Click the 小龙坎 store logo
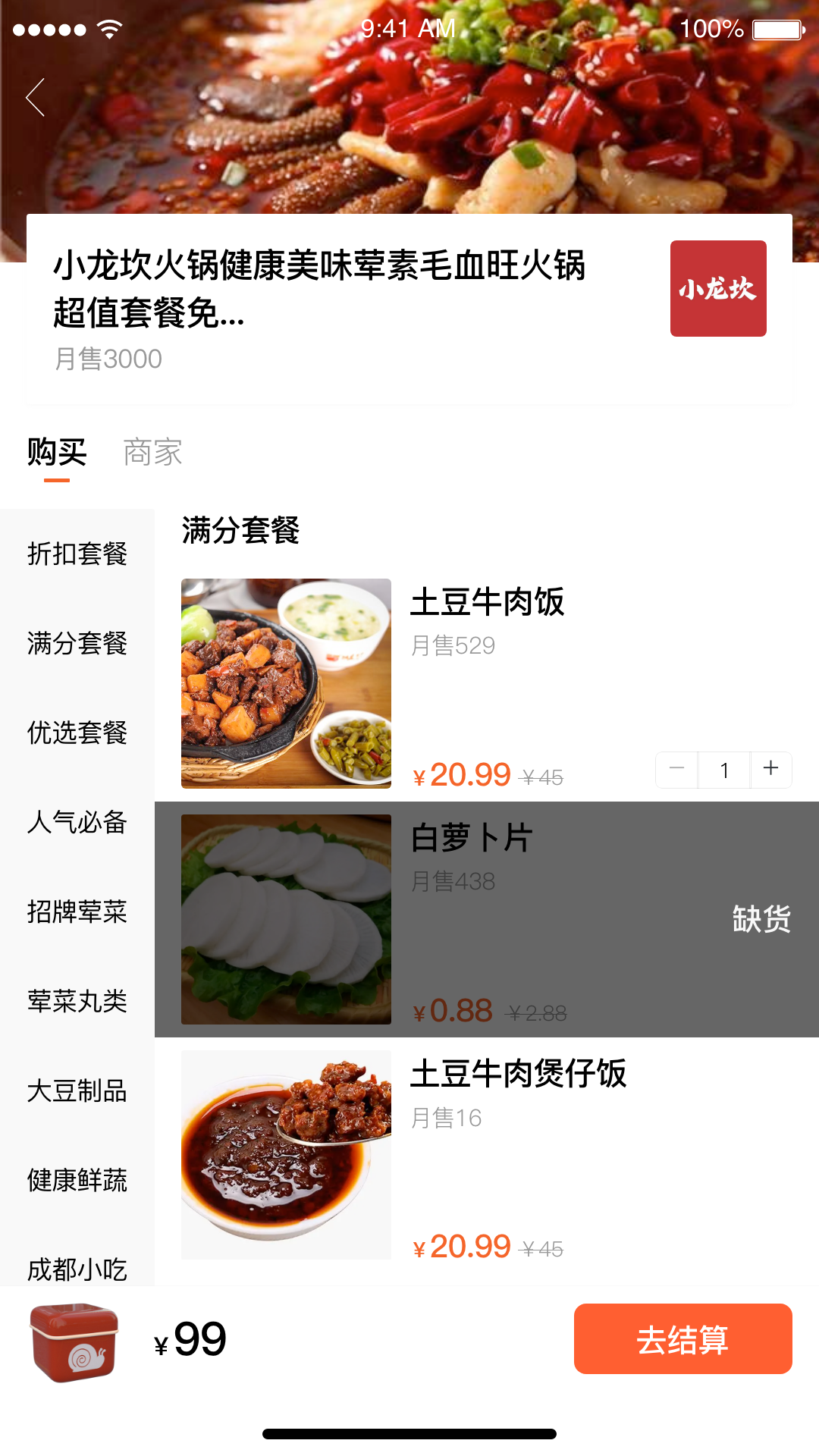 pos(717,288)
